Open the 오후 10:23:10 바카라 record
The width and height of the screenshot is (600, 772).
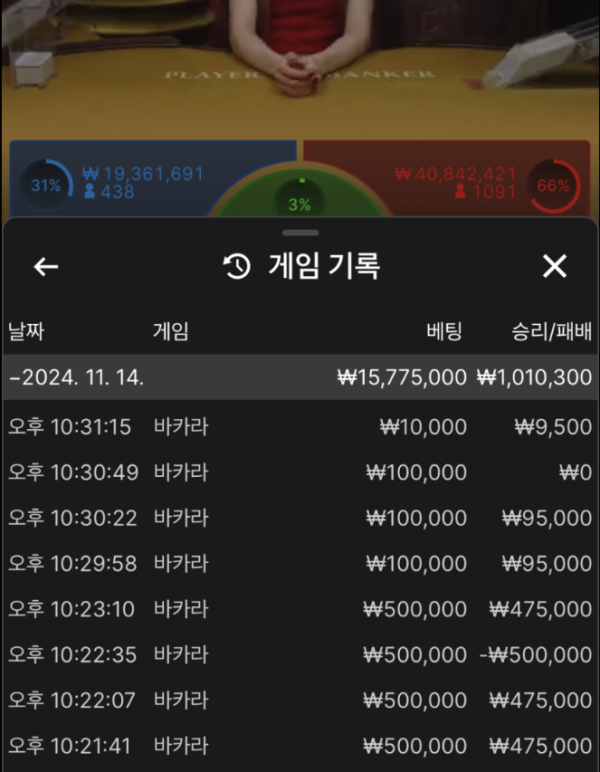[x=300, y=609]
